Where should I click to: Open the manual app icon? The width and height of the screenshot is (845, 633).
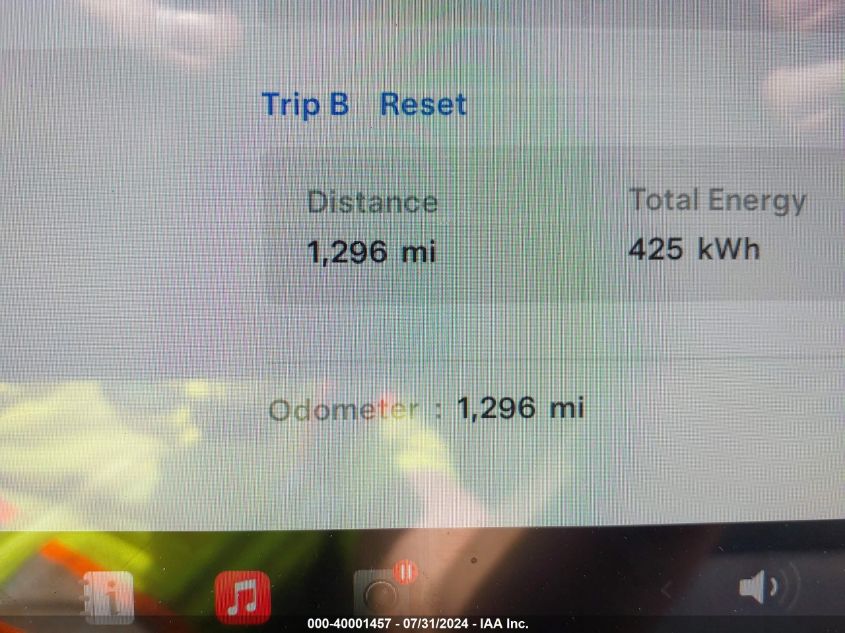(x=108, y=596)
